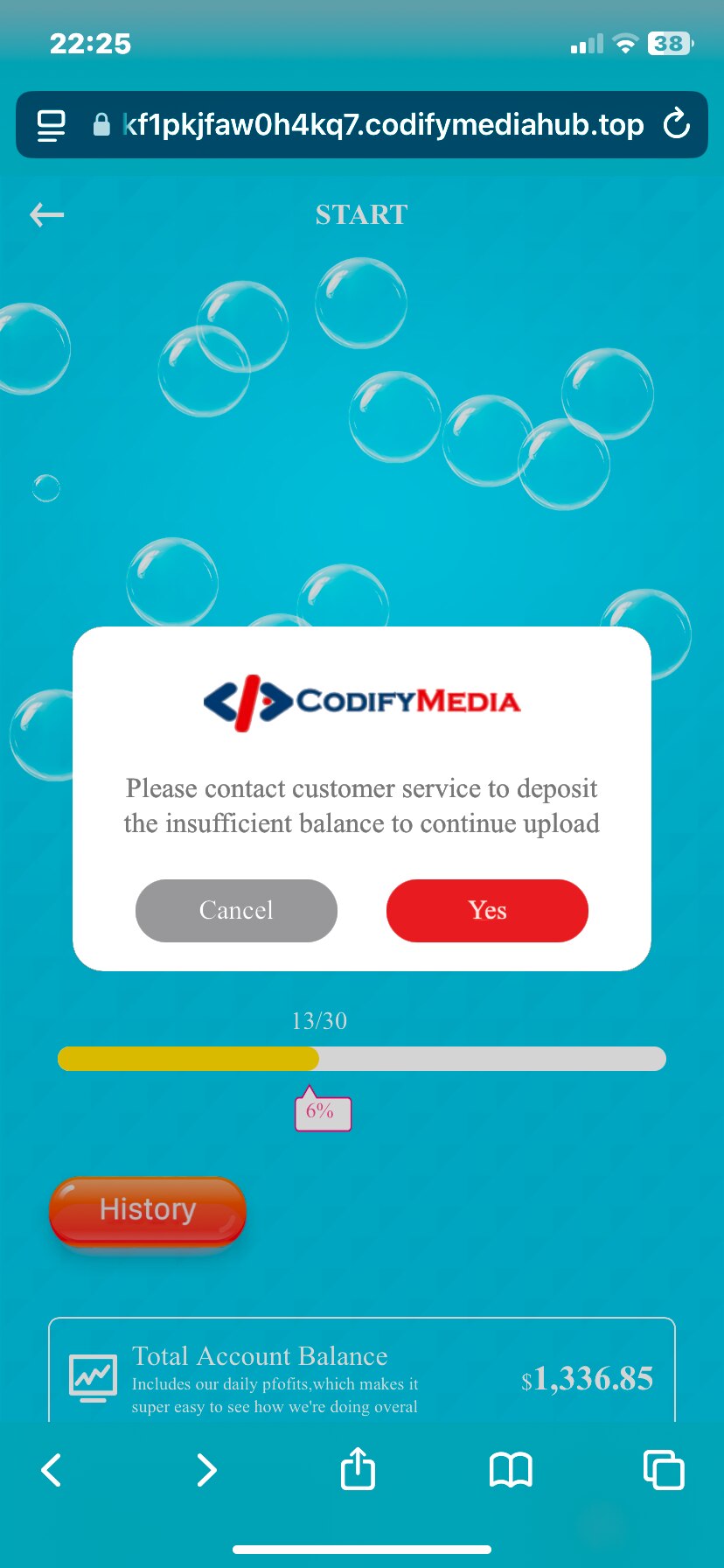Confirm the deposit prompt with Yes
Image resolution: width=724 pixels, height=1568 pixels.
tap(487, 910)
